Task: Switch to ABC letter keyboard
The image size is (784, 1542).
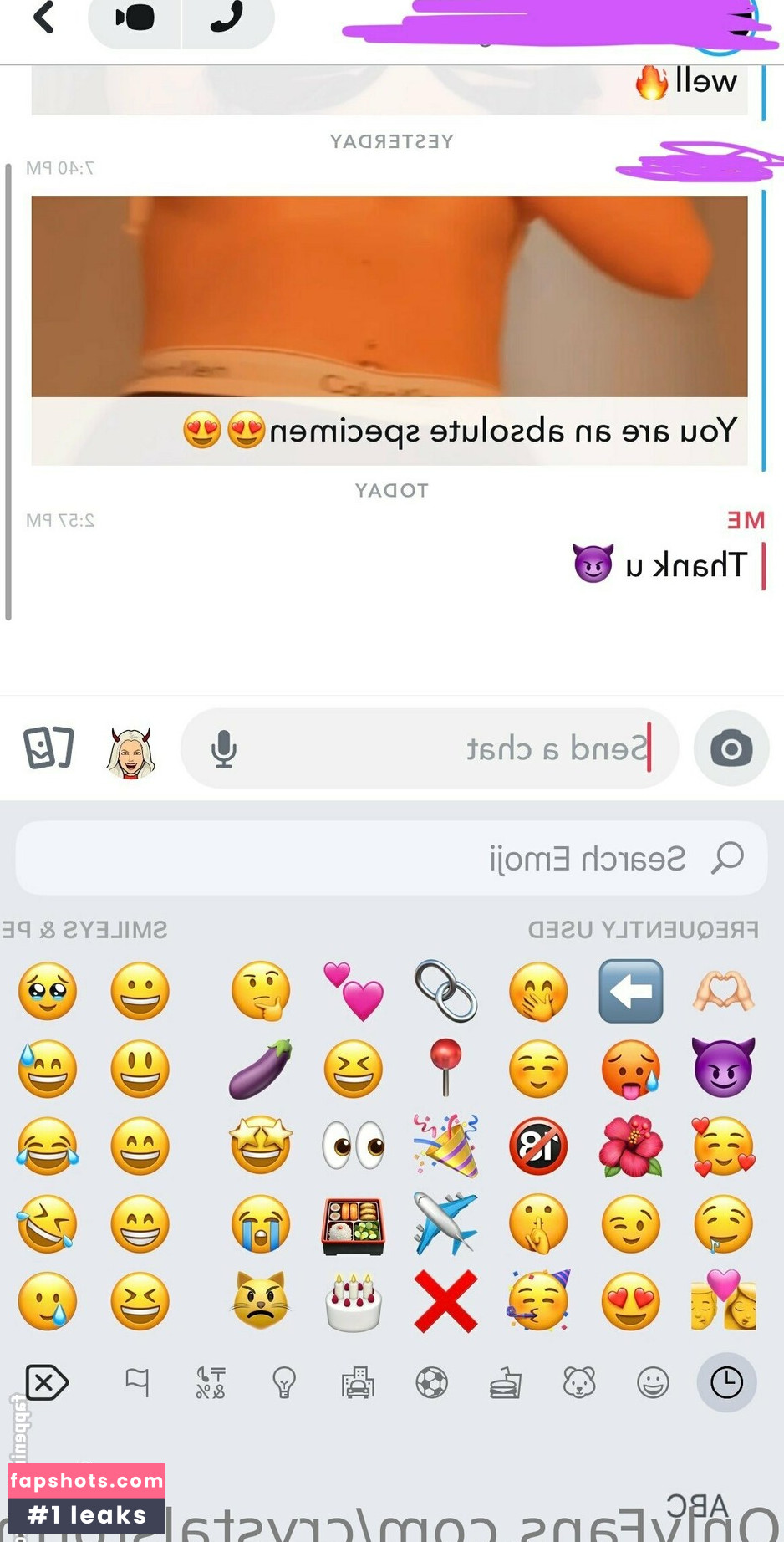Action: point(697,1506)
